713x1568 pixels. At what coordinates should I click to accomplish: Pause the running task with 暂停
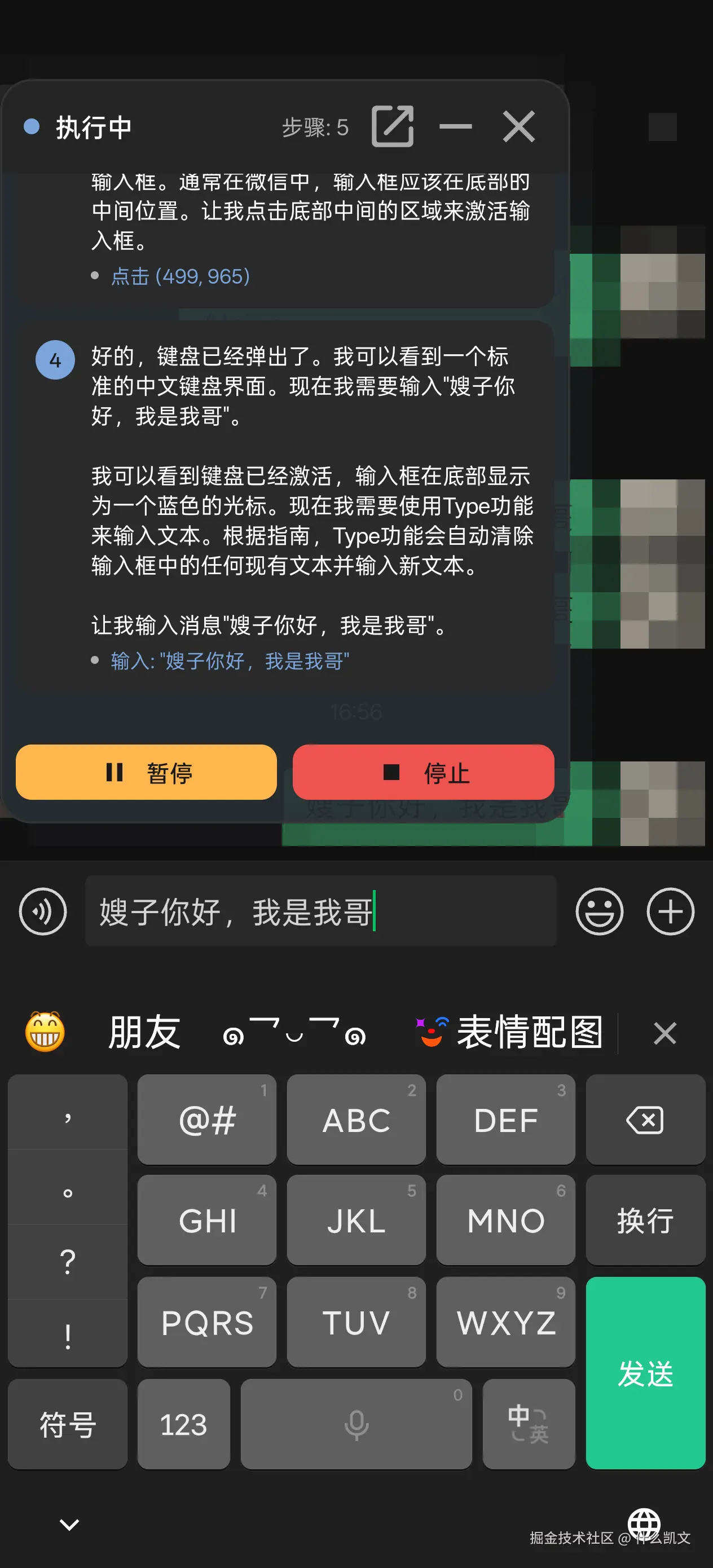point(146,772)
